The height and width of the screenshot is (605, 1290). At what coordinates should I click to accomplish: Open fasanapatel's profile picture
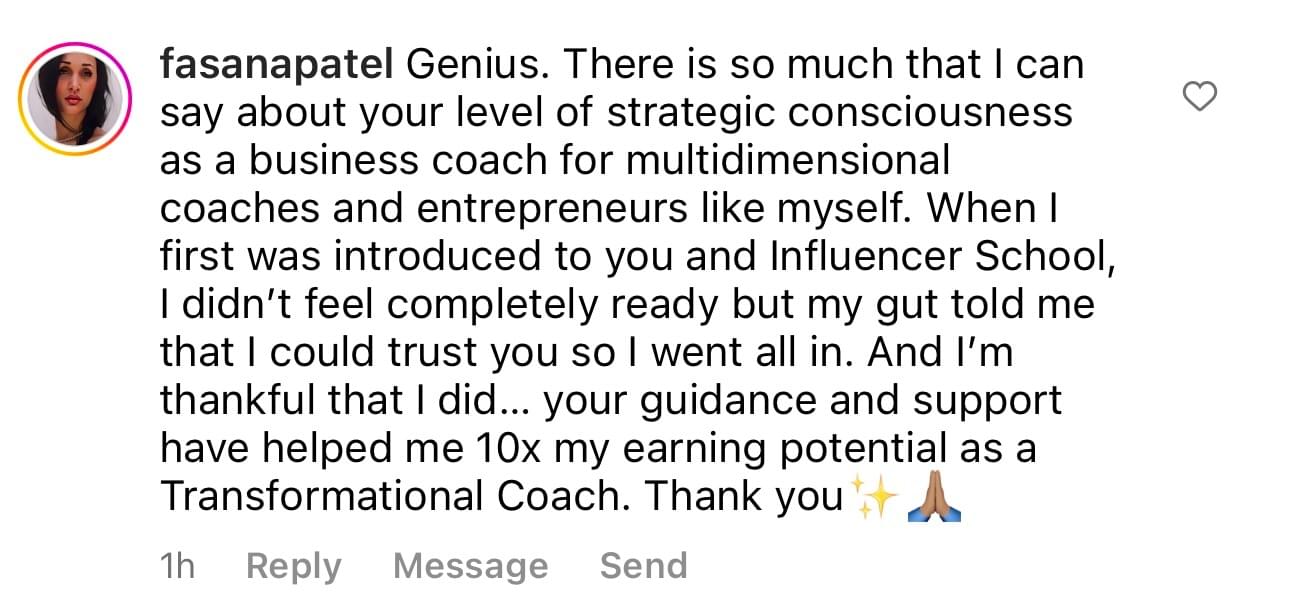pyautogui.click(x=76, y=100)
